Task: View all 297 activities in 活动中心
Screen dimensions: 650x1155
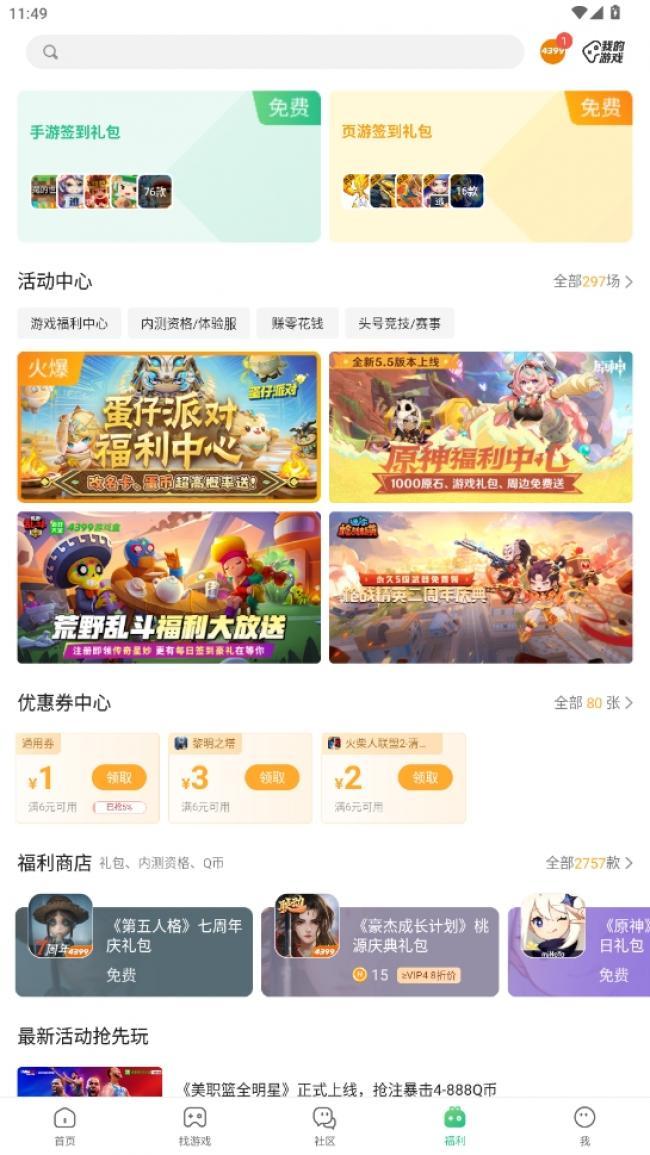Action: click(593, 281)
